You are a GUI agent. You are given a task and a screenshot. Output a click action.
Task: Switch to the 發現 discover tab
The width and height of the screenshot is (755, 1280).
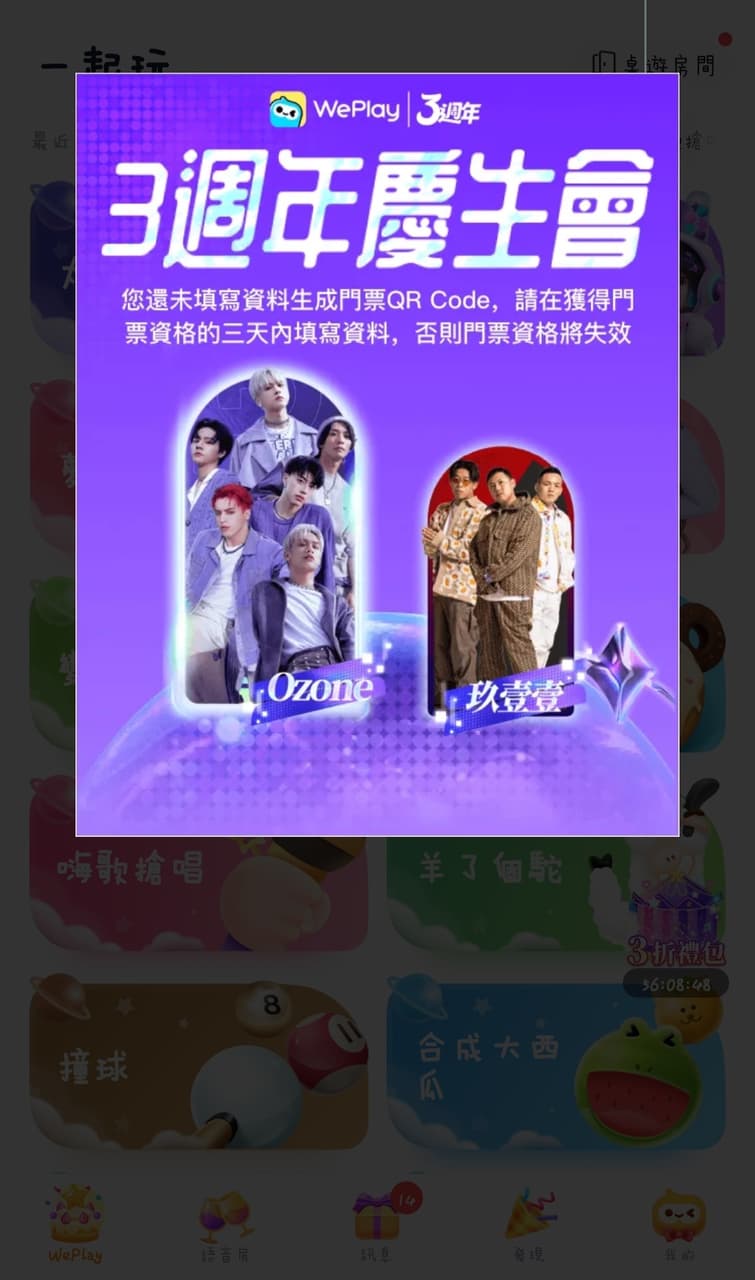coord(530,1222)
